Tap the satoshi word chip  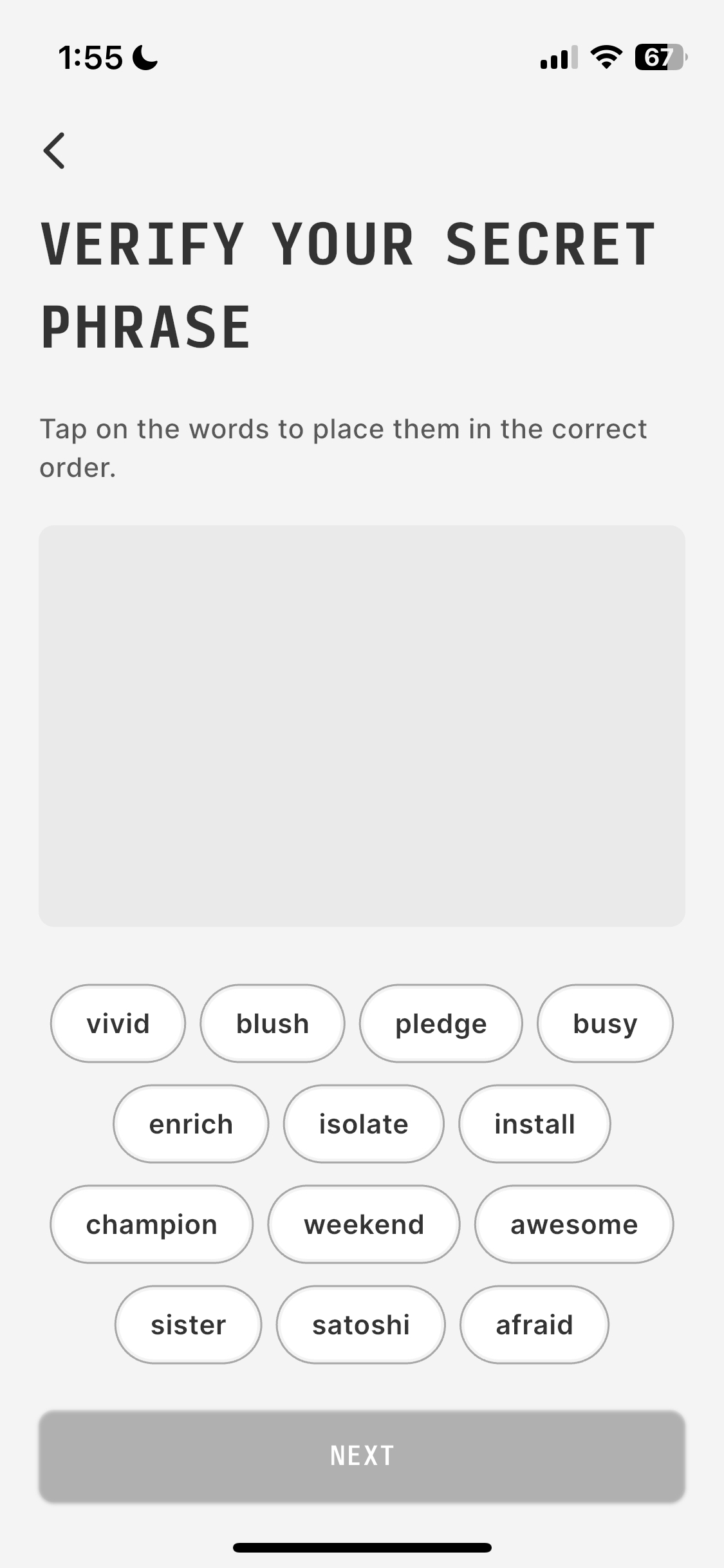point(360,1325)
